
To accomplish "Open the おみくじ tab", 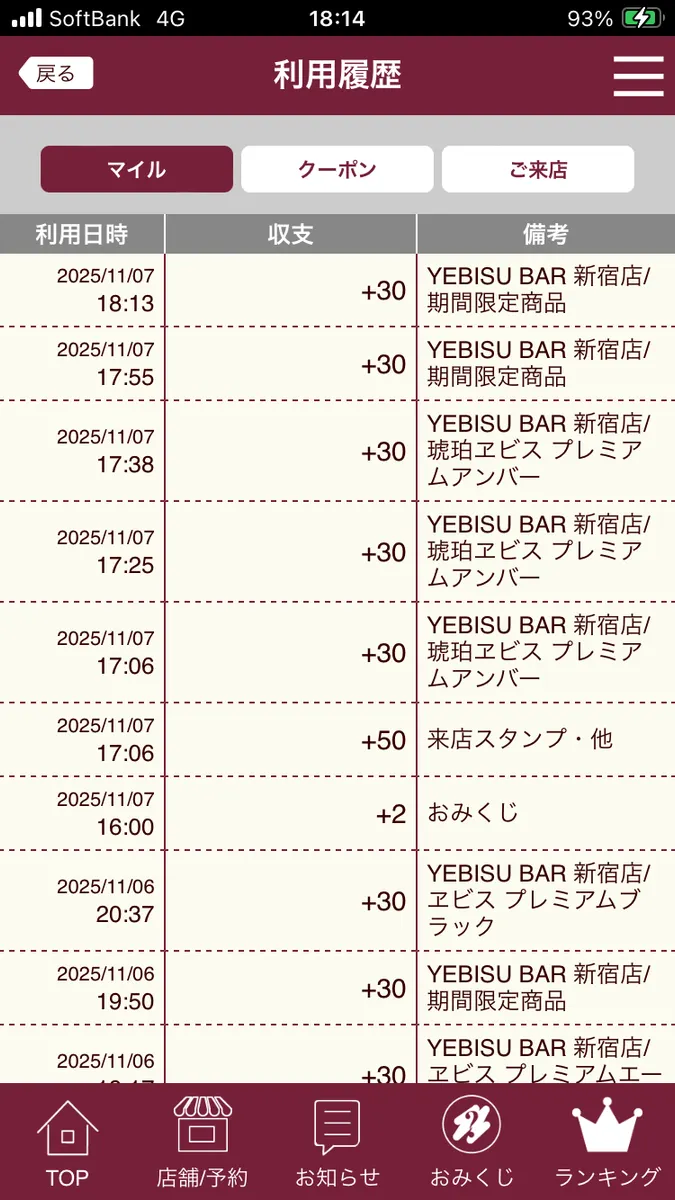I will [x=472, y=1142].
